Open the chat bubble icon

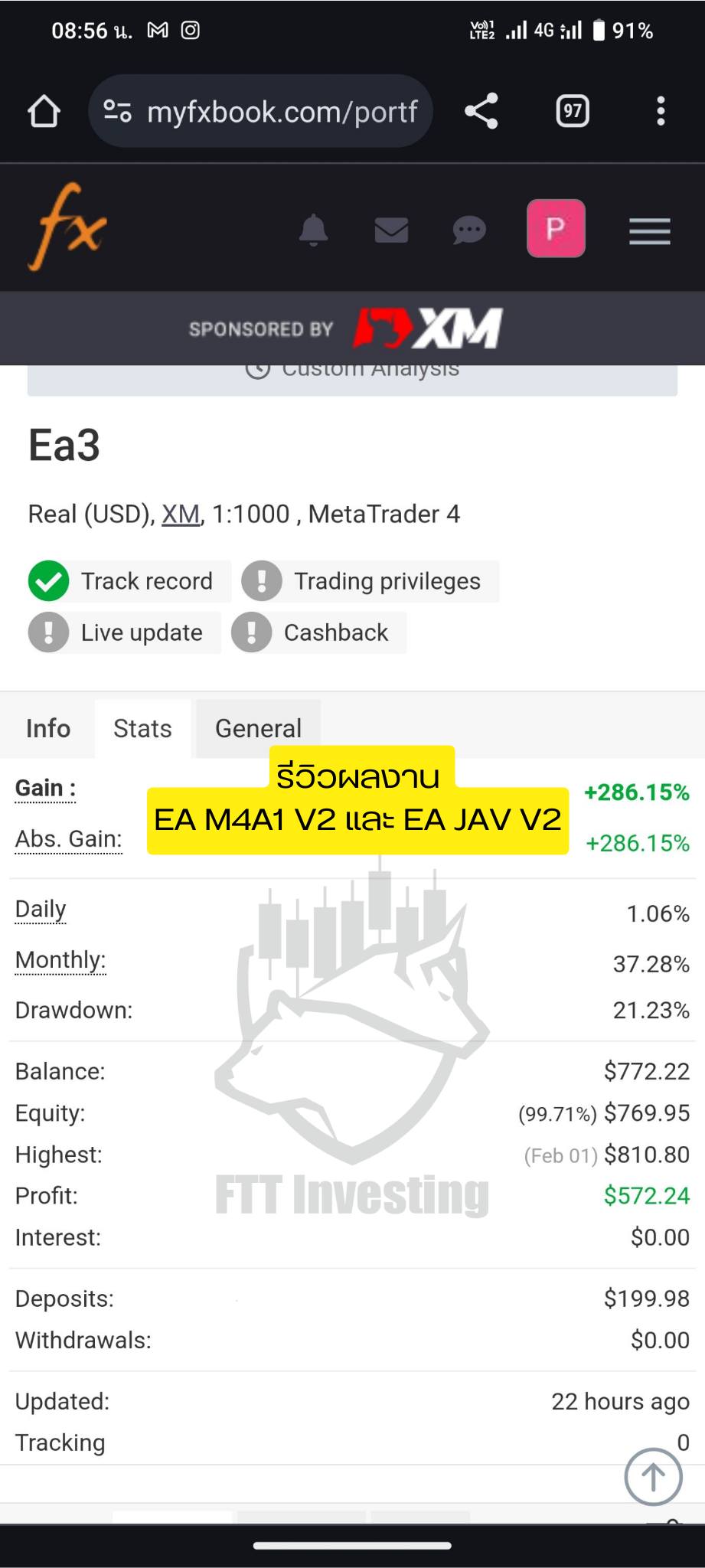(x=469, y=230)
